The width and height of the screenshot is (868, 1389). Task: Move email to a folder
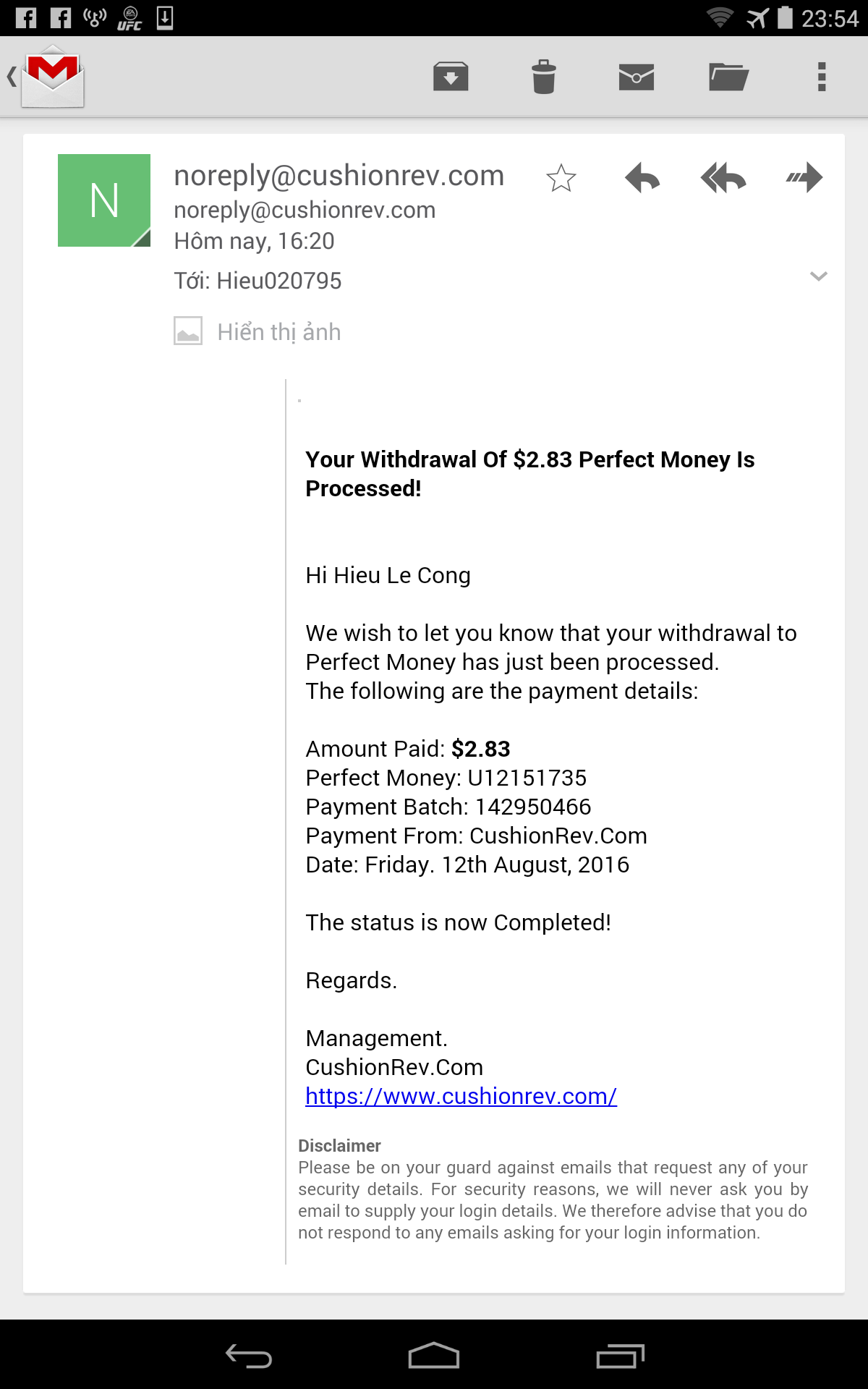[728, 77]
